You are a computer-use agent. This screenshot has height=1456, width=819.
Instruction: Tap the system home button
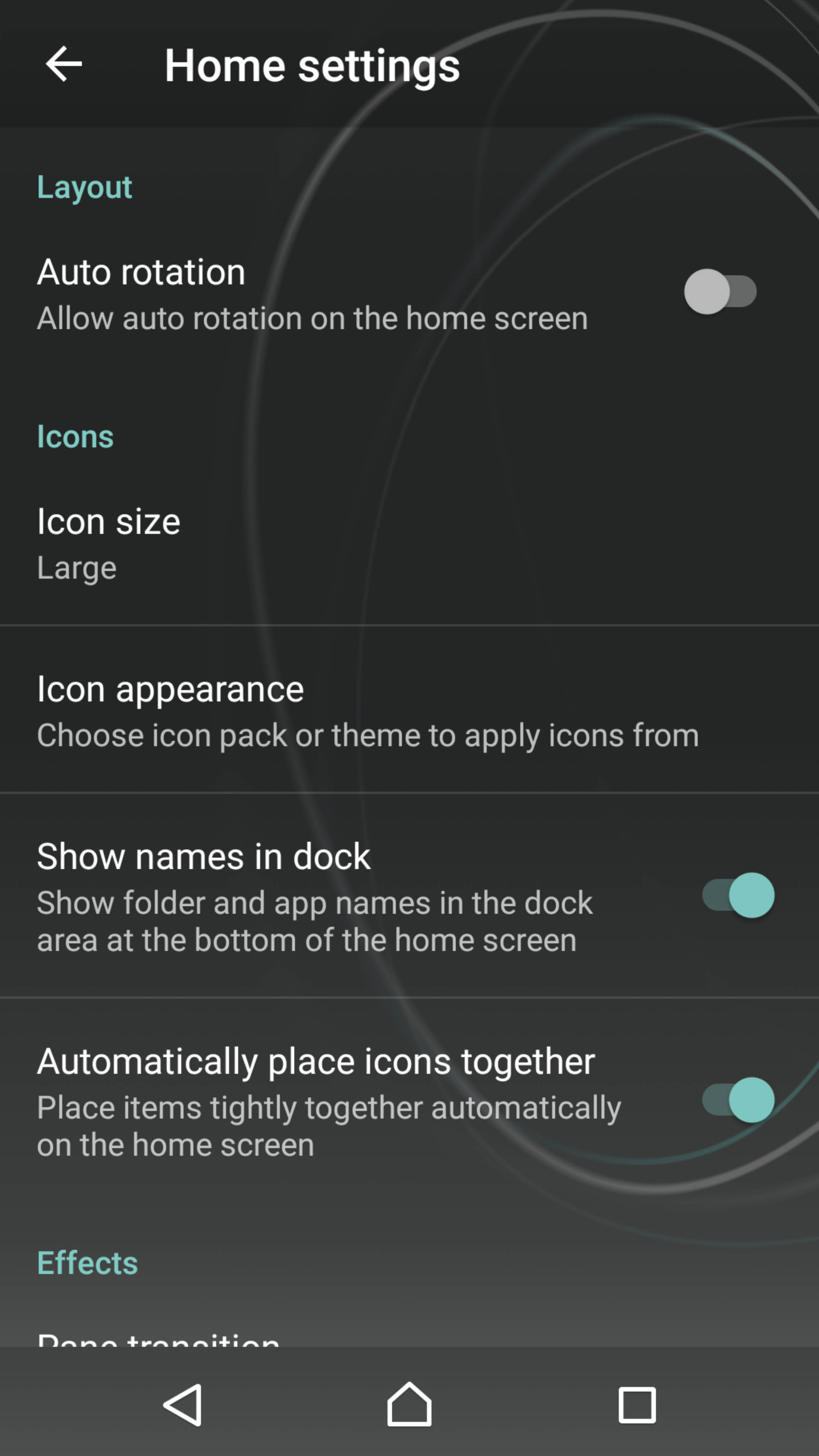click(409, 1404)
